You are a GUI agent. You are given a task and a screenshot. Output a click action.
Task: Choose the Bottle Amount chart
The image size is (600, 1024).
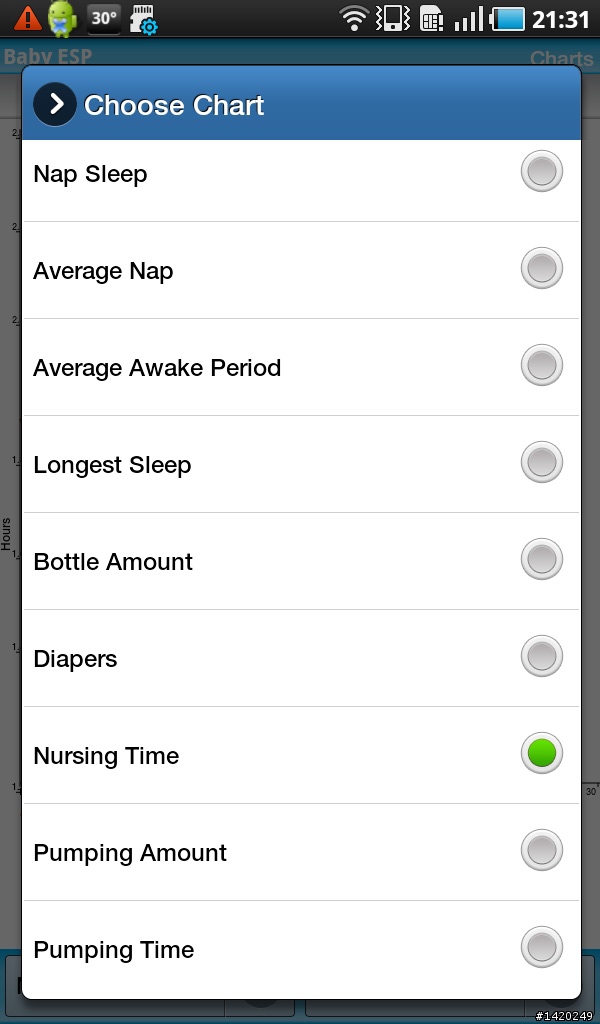point(301,561)
